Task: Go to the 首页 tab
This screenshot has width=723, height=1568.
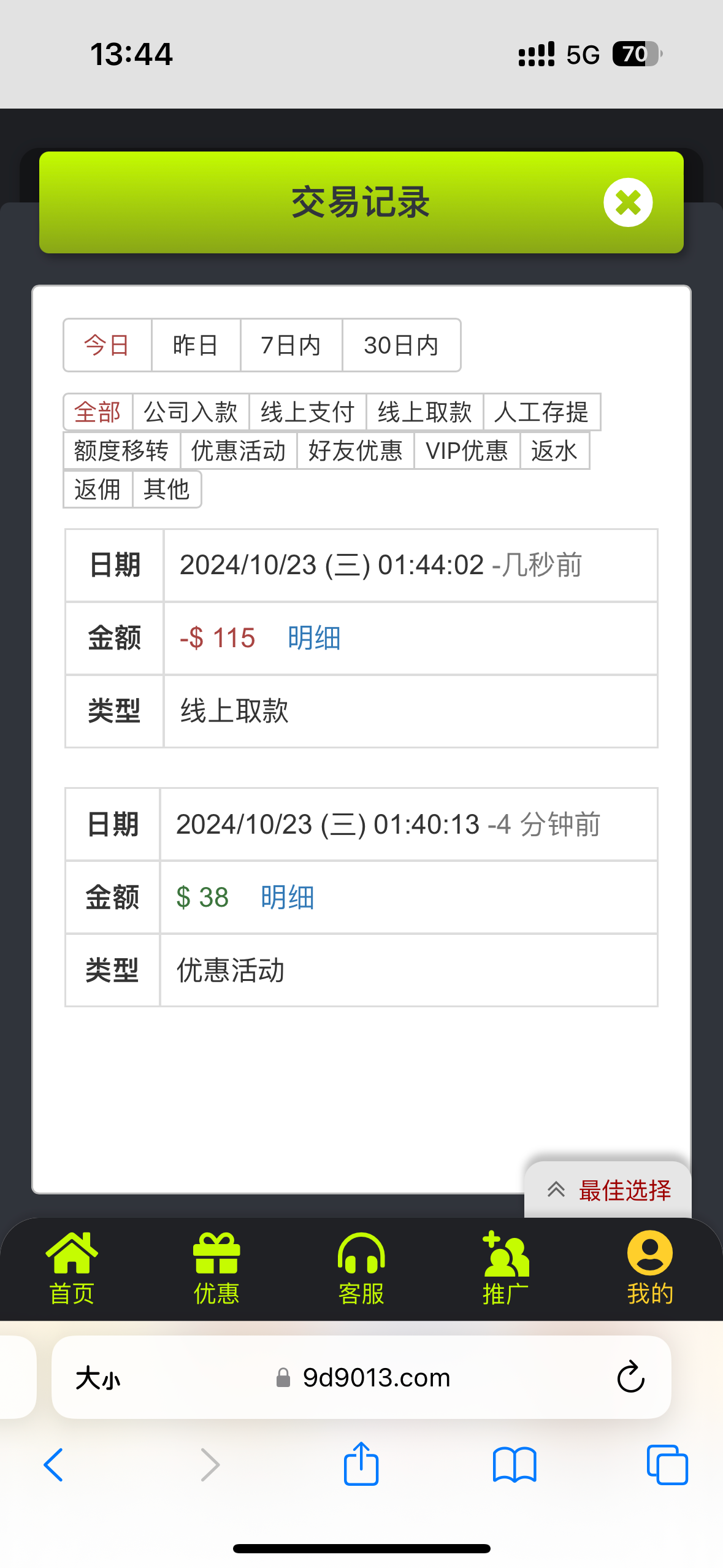Action: (x=72, y=1268)
